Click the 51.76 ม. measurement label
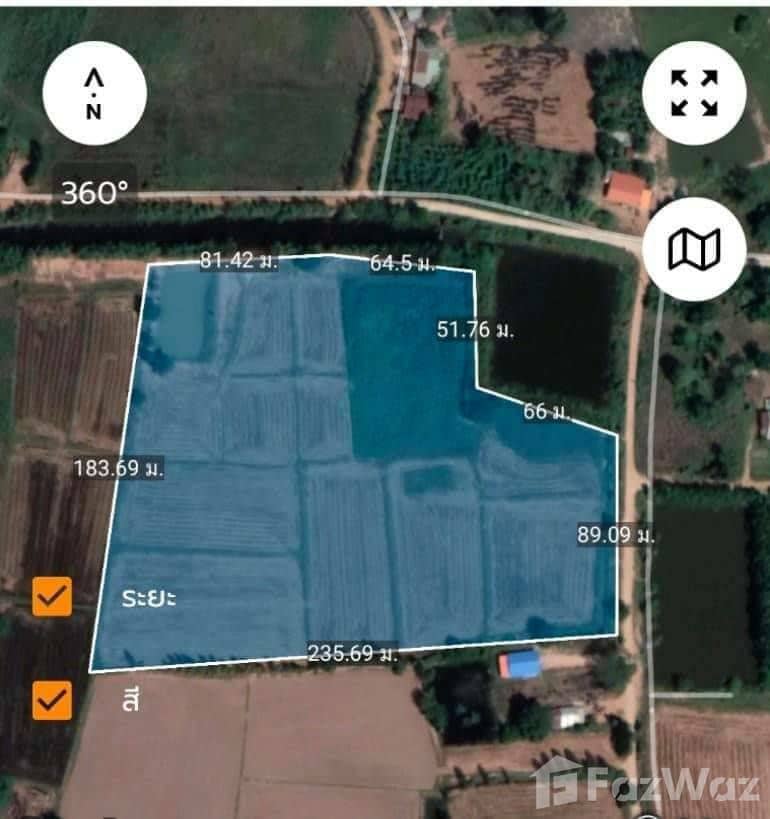The height and width of the screenshot is (819, 770). [x=478, y=328]
